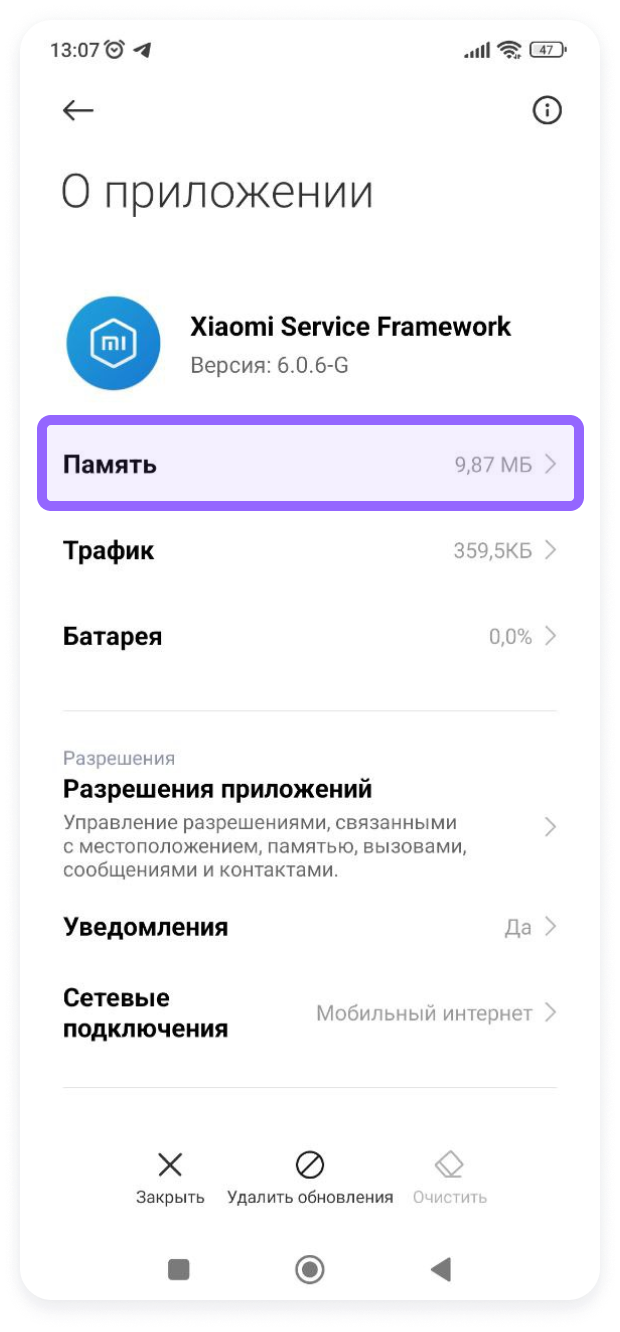The height and width of the screenshot is (1332, 620).
Task: Open the Трафик data usage row
Action: coord(310,550)
